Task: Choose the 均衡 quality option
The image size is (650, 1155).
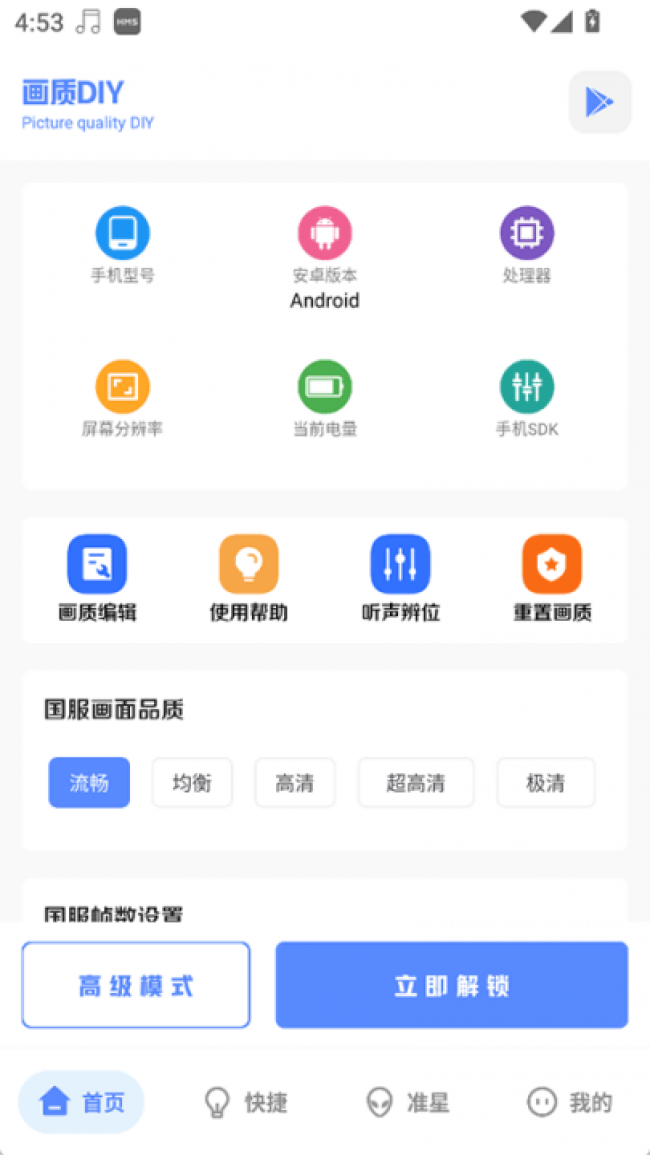Action: click(x=192, y=783)
